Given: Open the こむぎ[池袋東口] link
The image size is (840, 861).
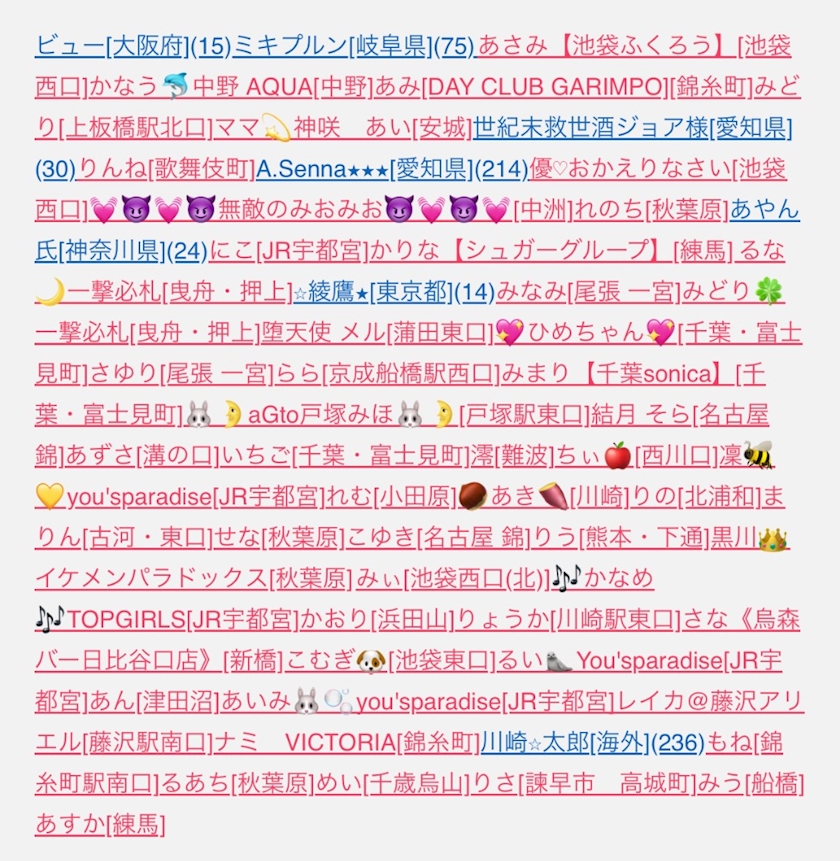Looking at the screenshot, I should tap(389, 661).
